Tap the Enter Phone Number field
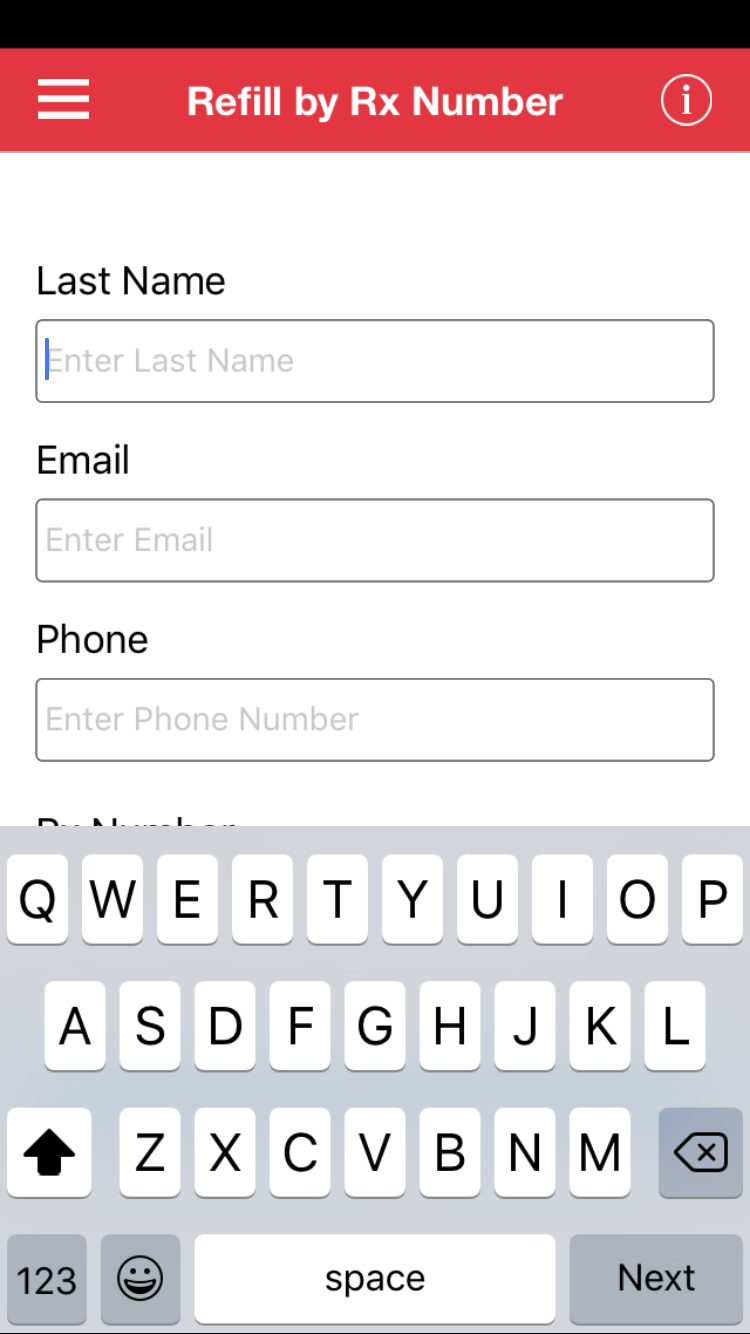The width and height of the screenshot is (750, 1334). [x=375, y=719]
